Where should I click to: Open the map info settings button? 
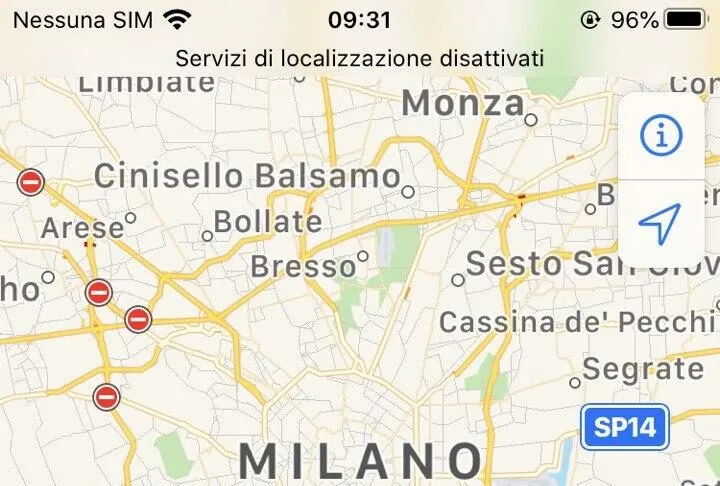click(660, 135)
